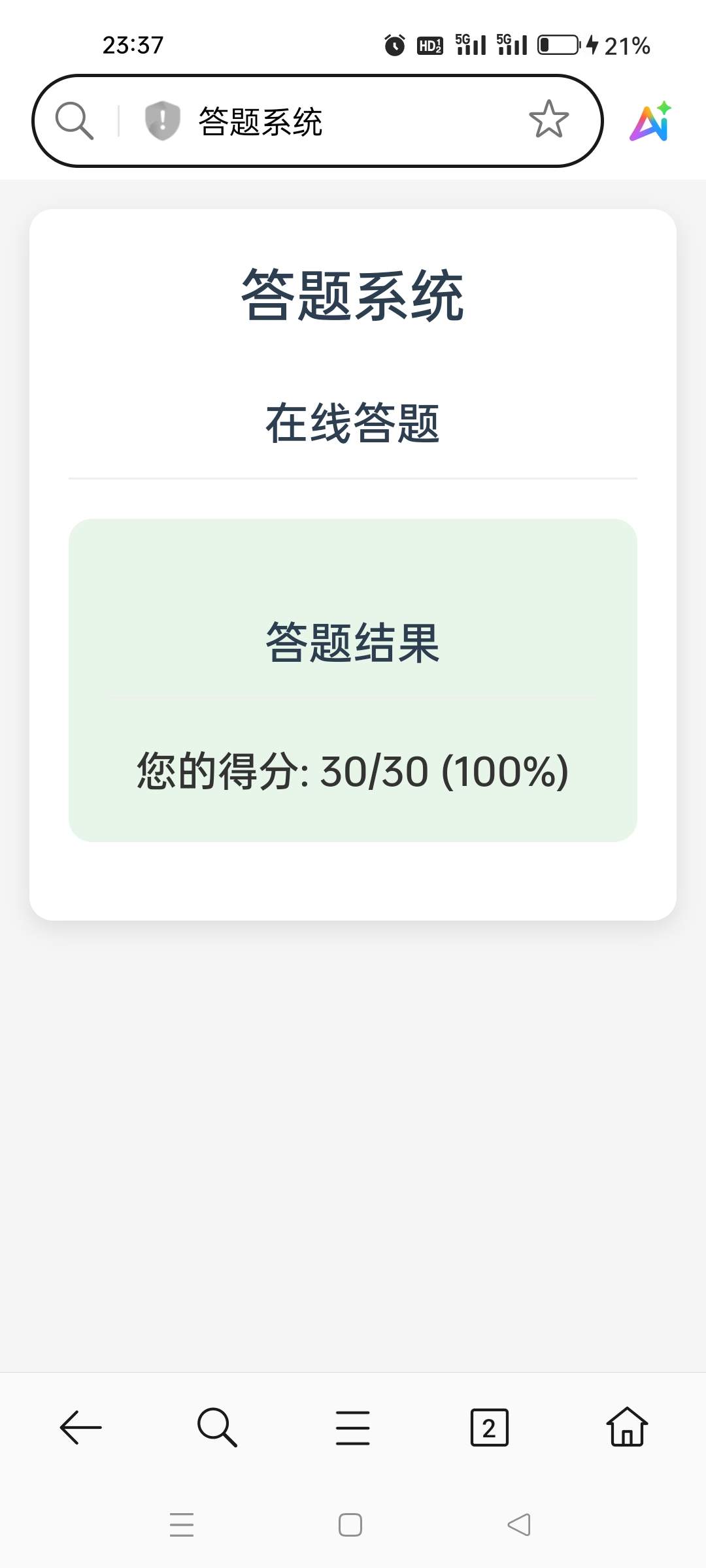
Task: Open search from the bottom toolbar
Action: coord(217,1428)
